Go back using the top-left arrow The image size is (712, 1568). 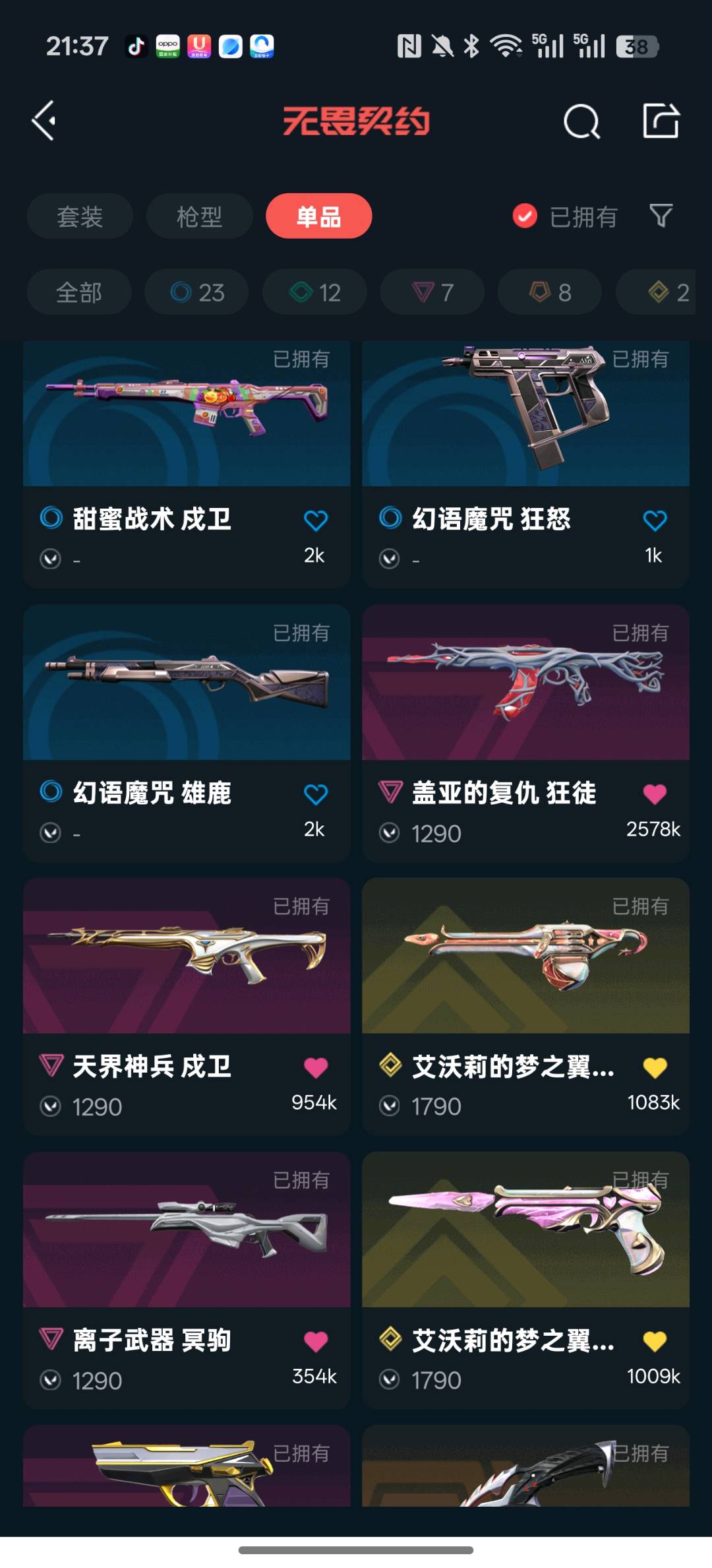click(45, 121)
